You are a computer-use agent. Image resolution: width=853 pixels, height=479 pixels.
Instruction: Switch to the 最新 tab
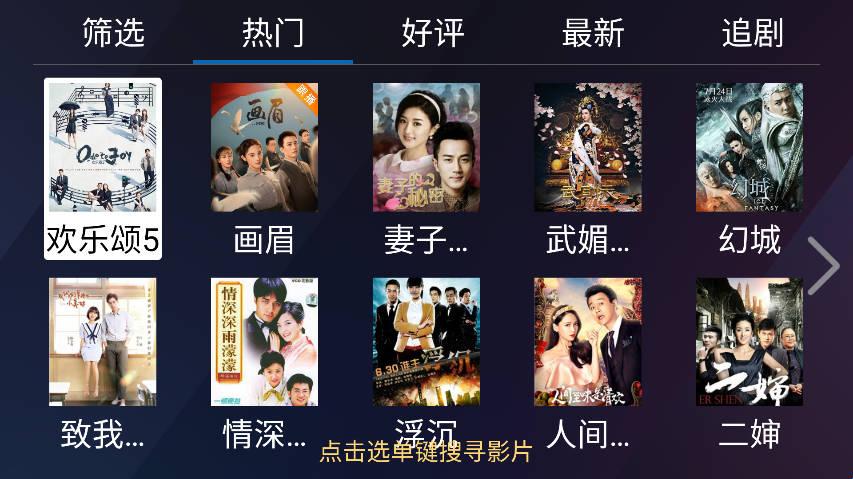pos(593,33)
